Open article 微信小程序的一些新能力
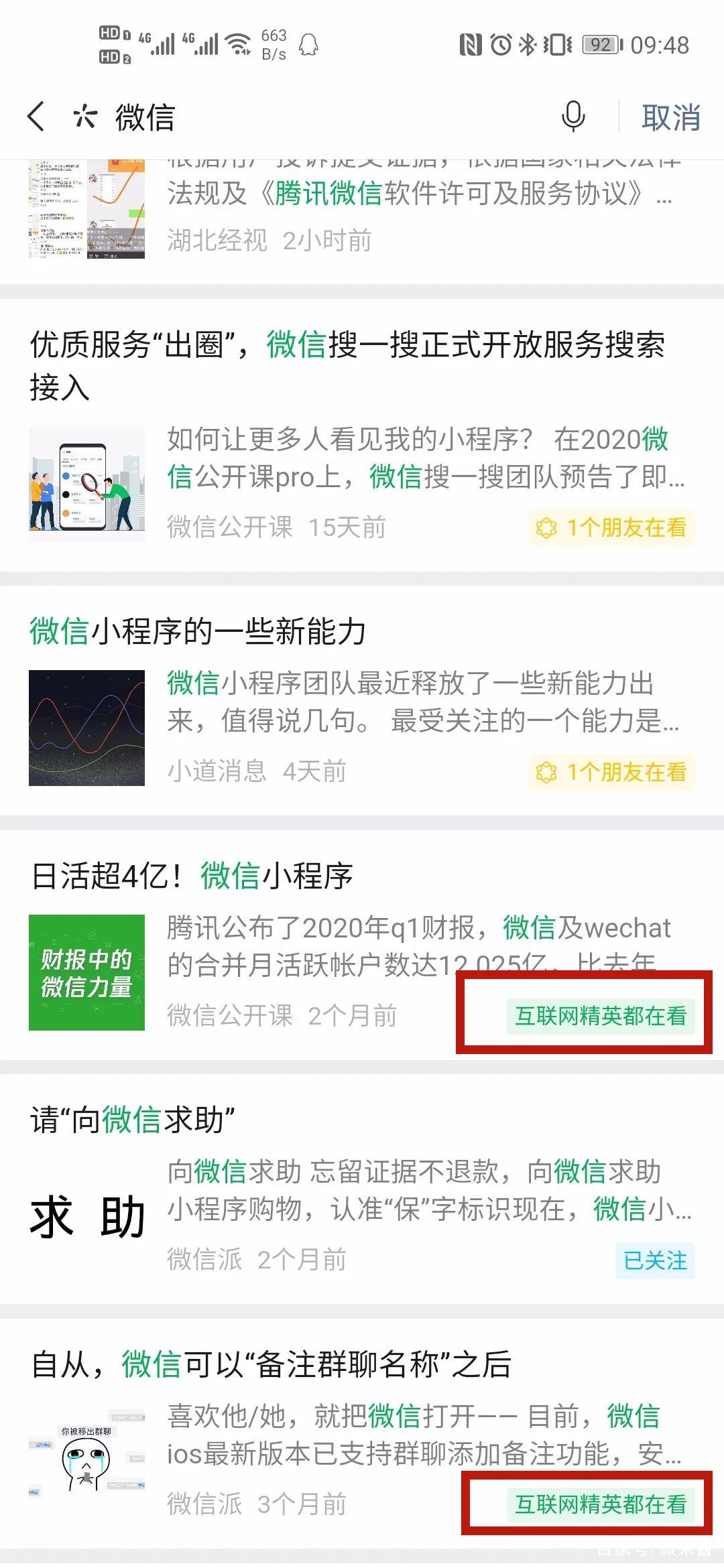724x1568 pixels. [x=198, y=631]
